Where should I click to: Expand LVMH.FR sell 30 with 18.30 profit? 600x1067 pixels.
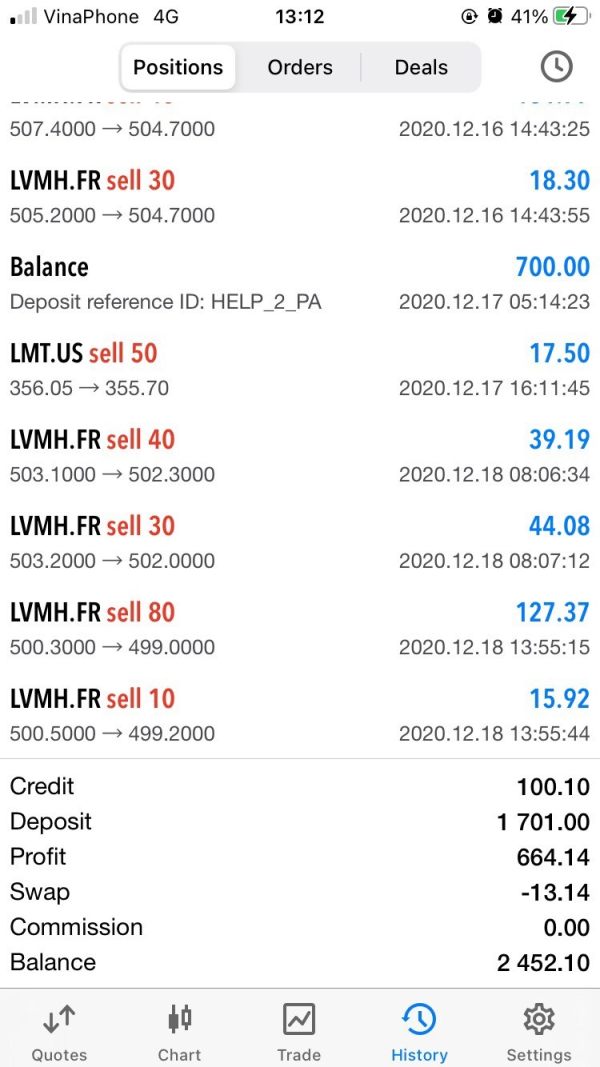pyautogui.click(x=299, y=197)
